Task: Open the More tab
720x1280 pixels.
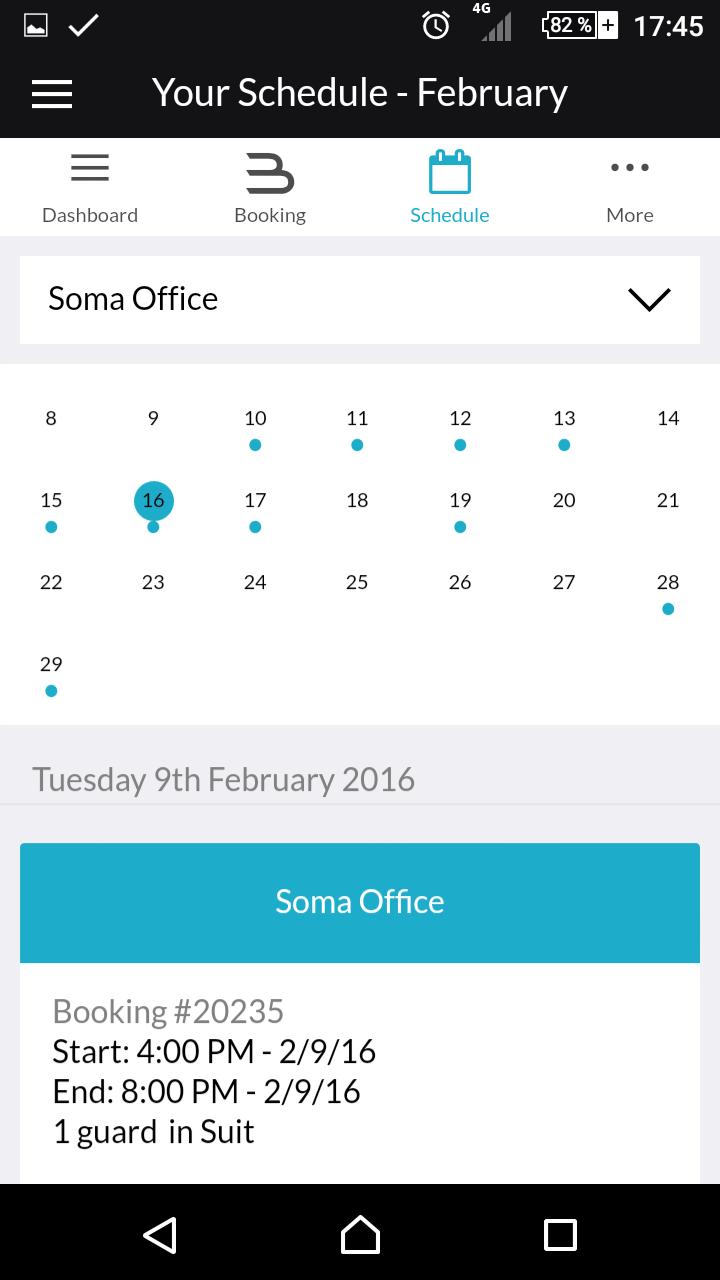Action: pos(630,188)
